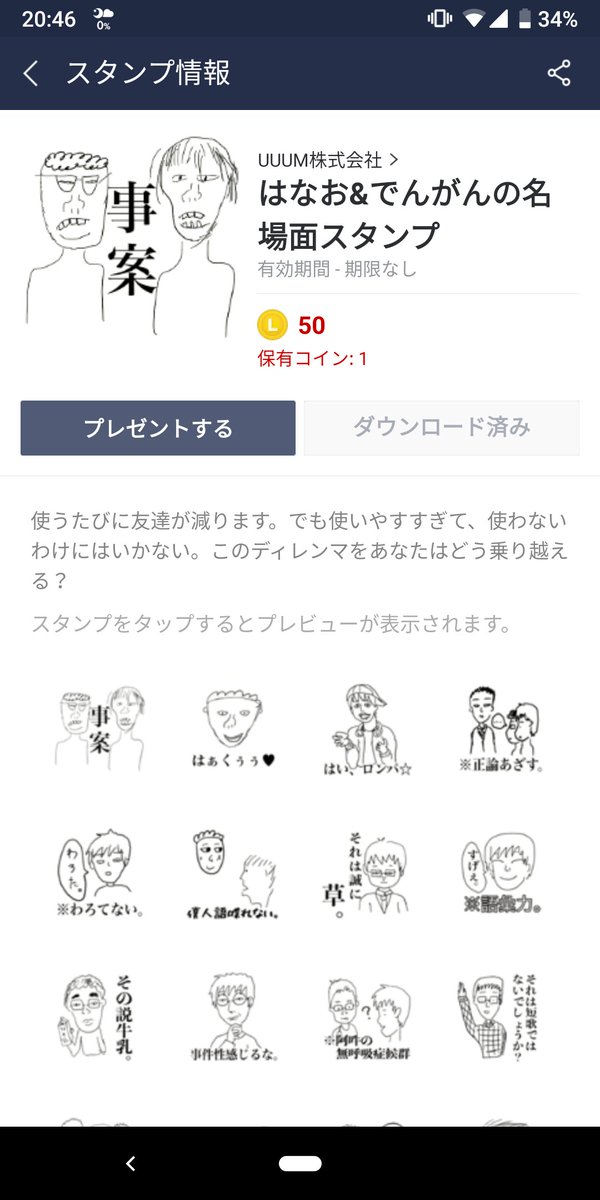This screenshot has width=600, height=1200.
Task: Tap the プレゼントする button
Action: click(158, 428)
